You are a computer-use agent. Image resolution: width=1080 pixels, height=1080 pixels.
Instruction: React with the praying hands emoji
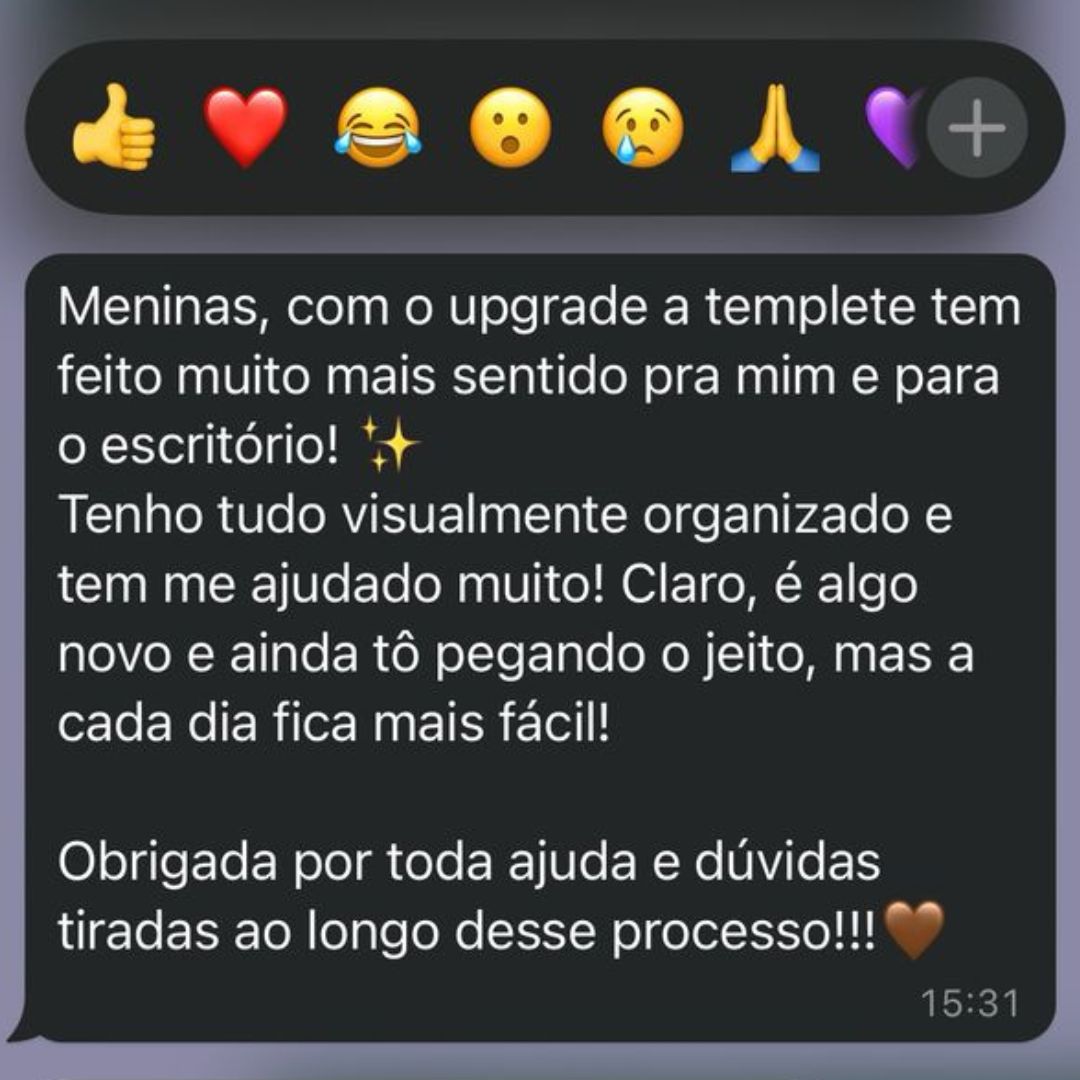click(x=774, y=128)
